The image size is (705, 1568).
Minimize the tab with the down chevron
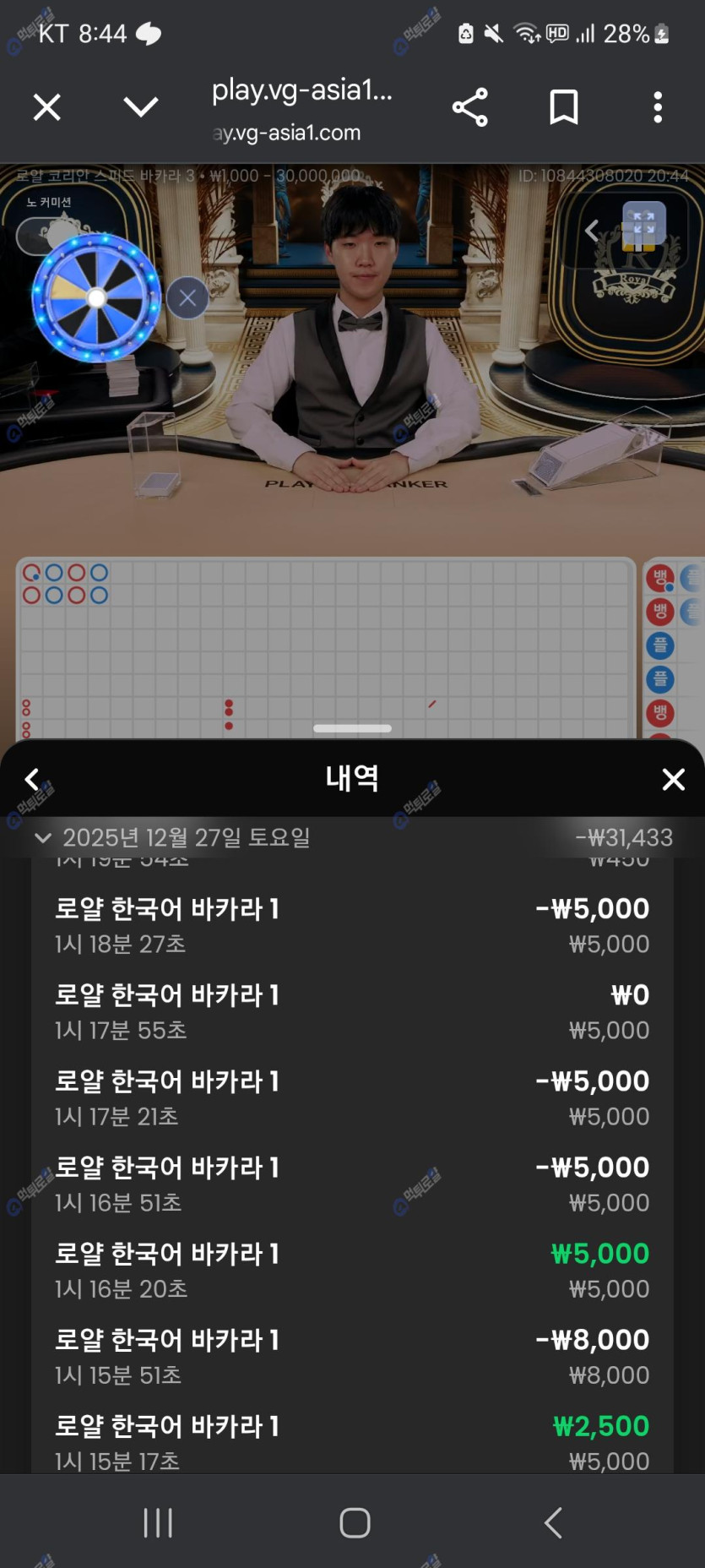[140, 107]
